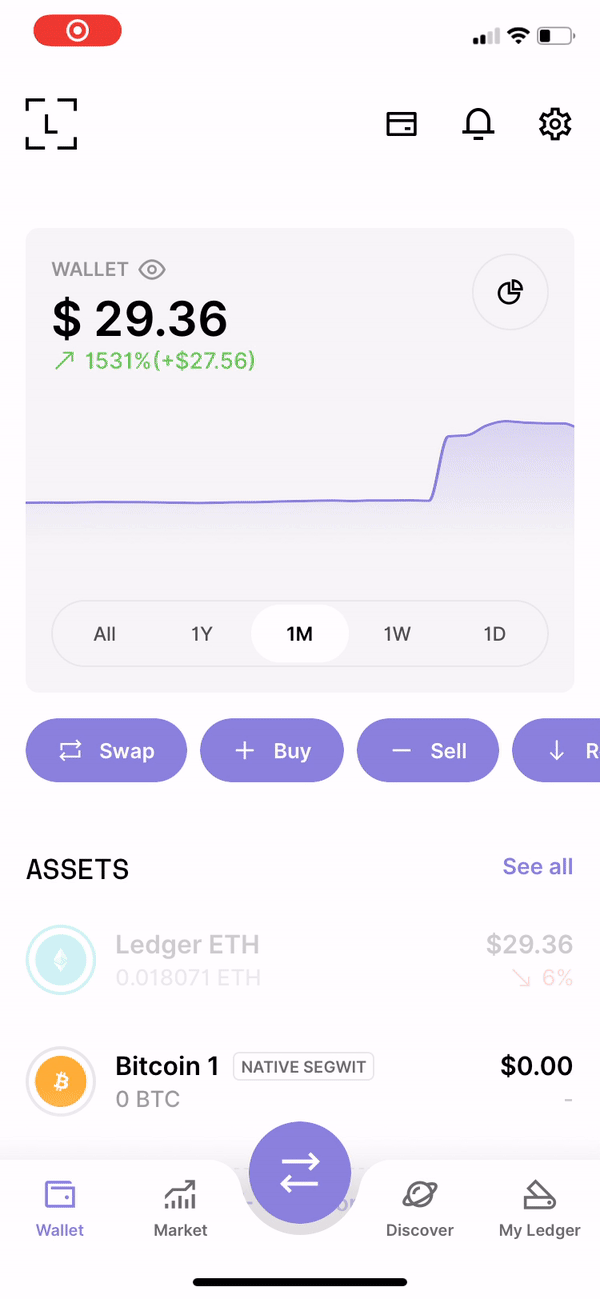Open the Bitcoin 1 asset row

point(300,1081)
